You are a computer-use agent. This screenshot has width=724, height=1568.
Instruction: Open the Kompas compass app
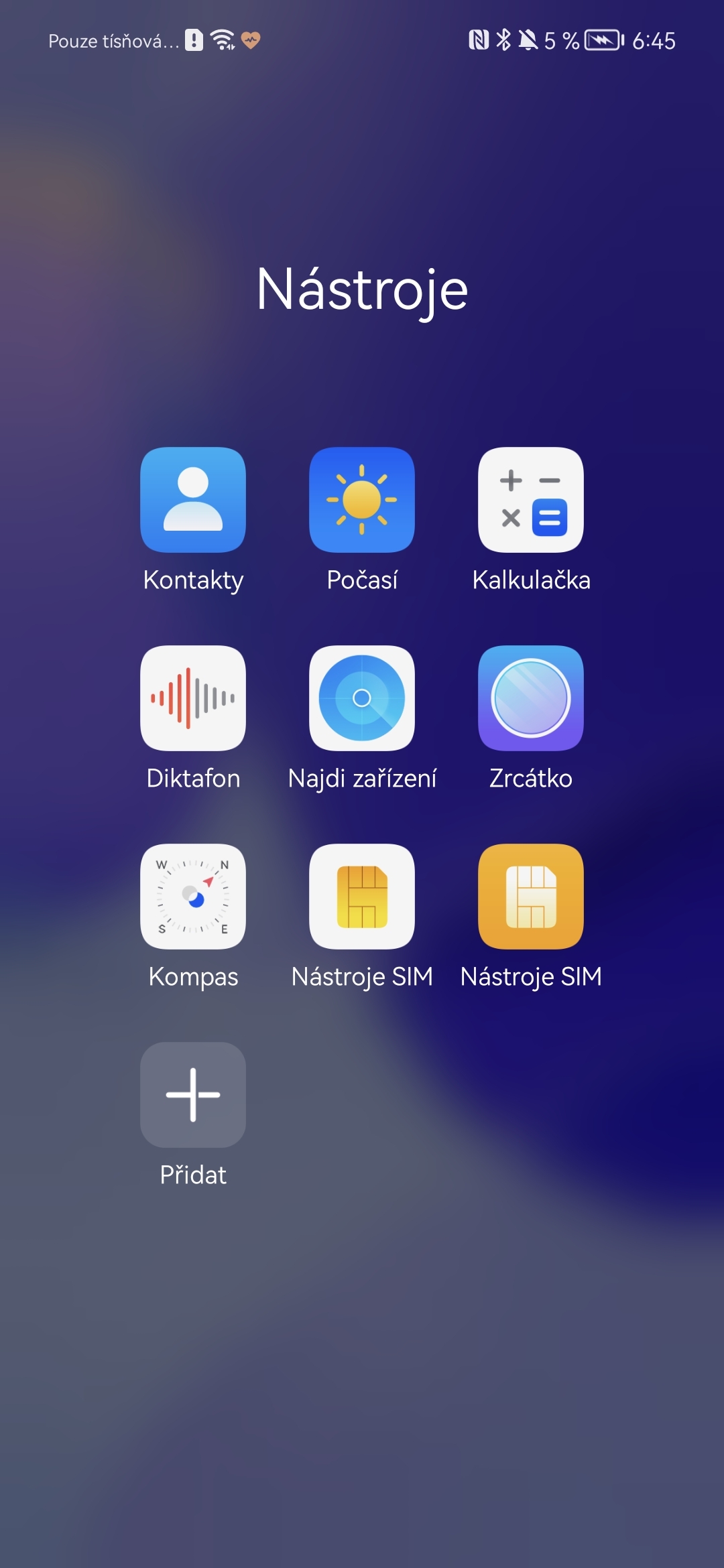(x=192, y=897)
